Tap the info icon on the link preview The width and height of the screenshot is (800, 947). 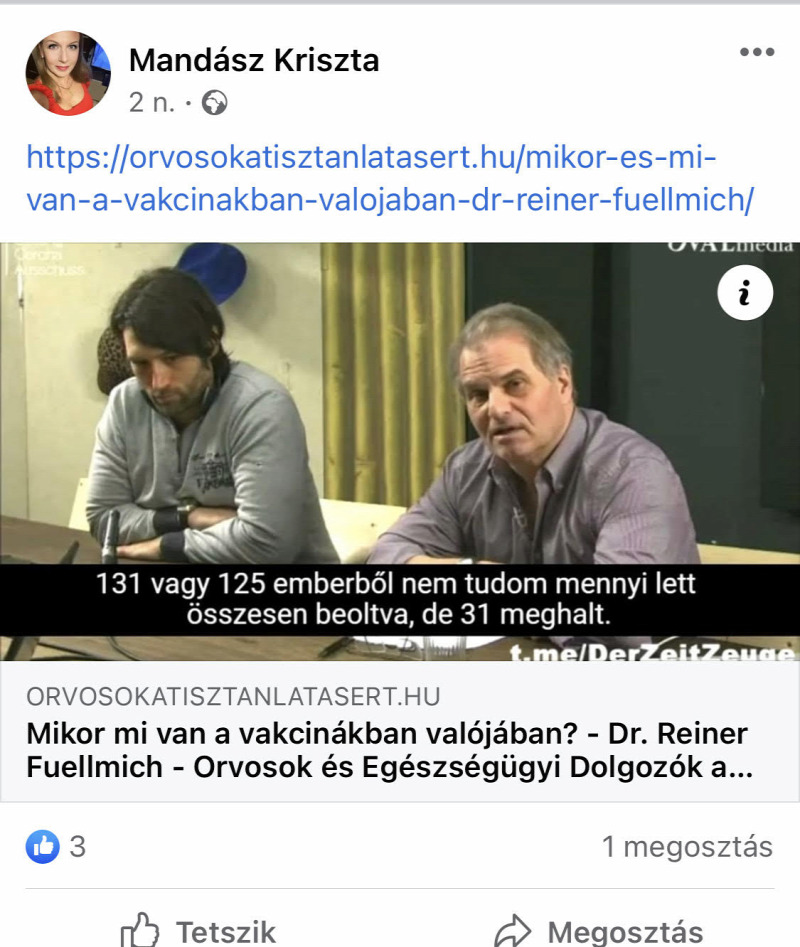pos(743,293)
